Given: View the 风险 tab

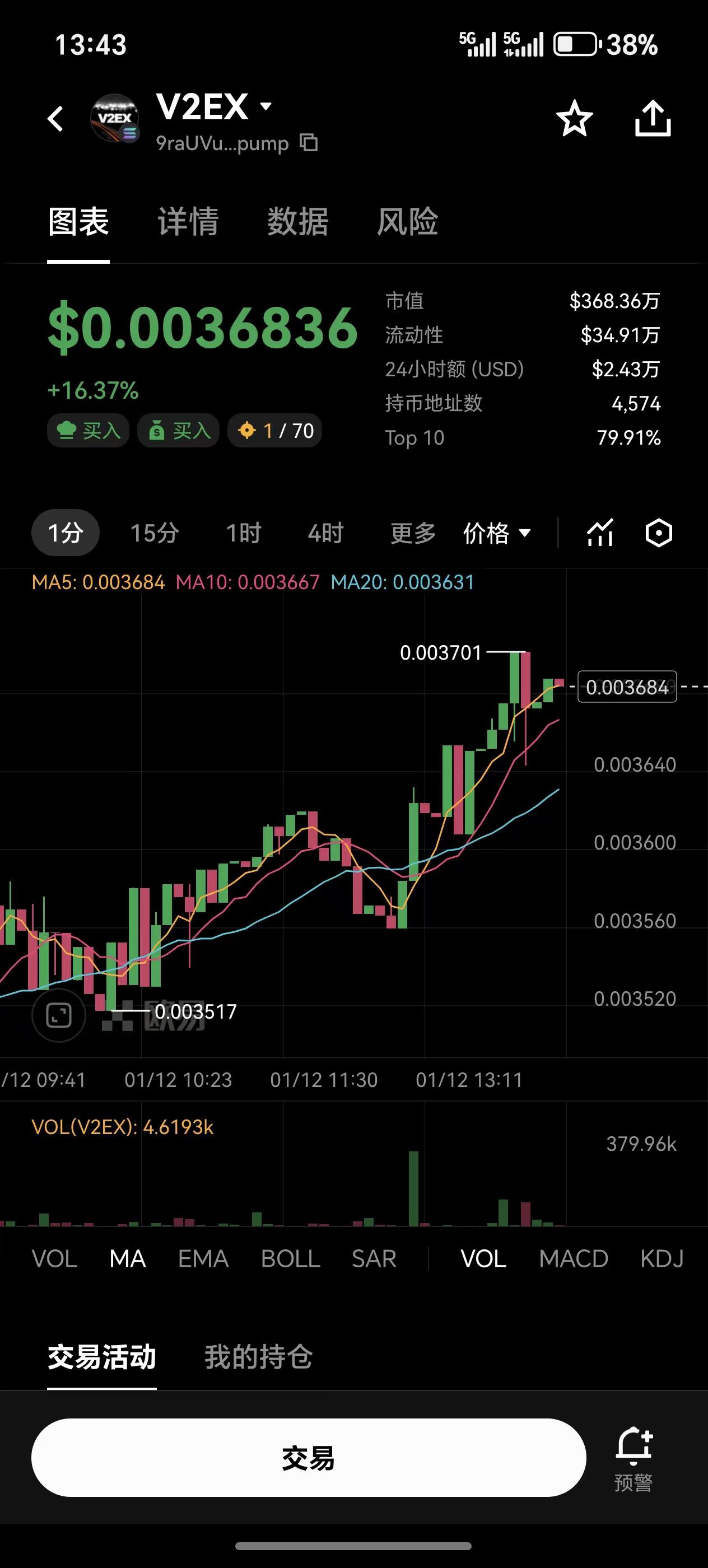Looking at the screenshot, I should (407, 222).
